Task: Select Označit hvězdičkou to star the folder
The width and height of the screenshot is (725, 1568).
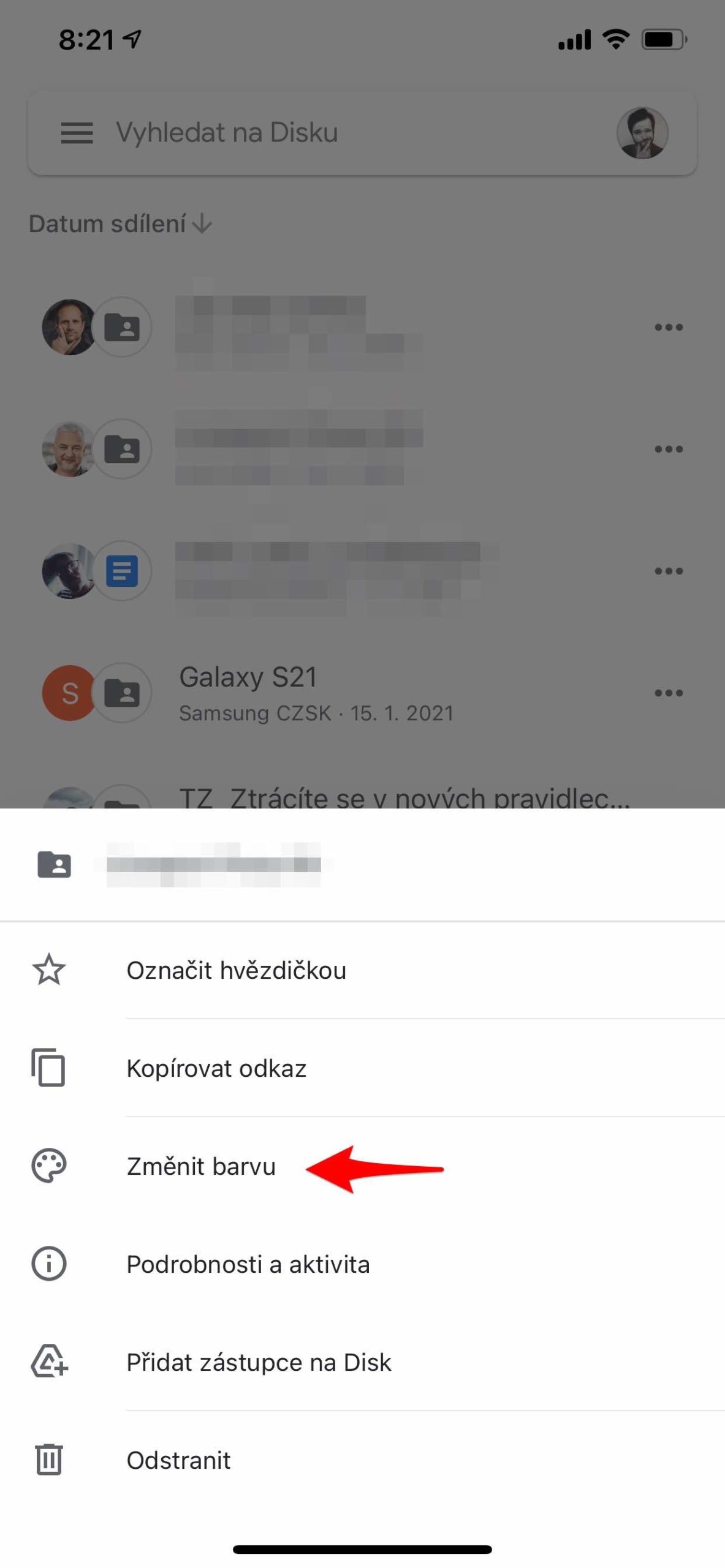Action: pyautogui.click(x=236, y=971)
